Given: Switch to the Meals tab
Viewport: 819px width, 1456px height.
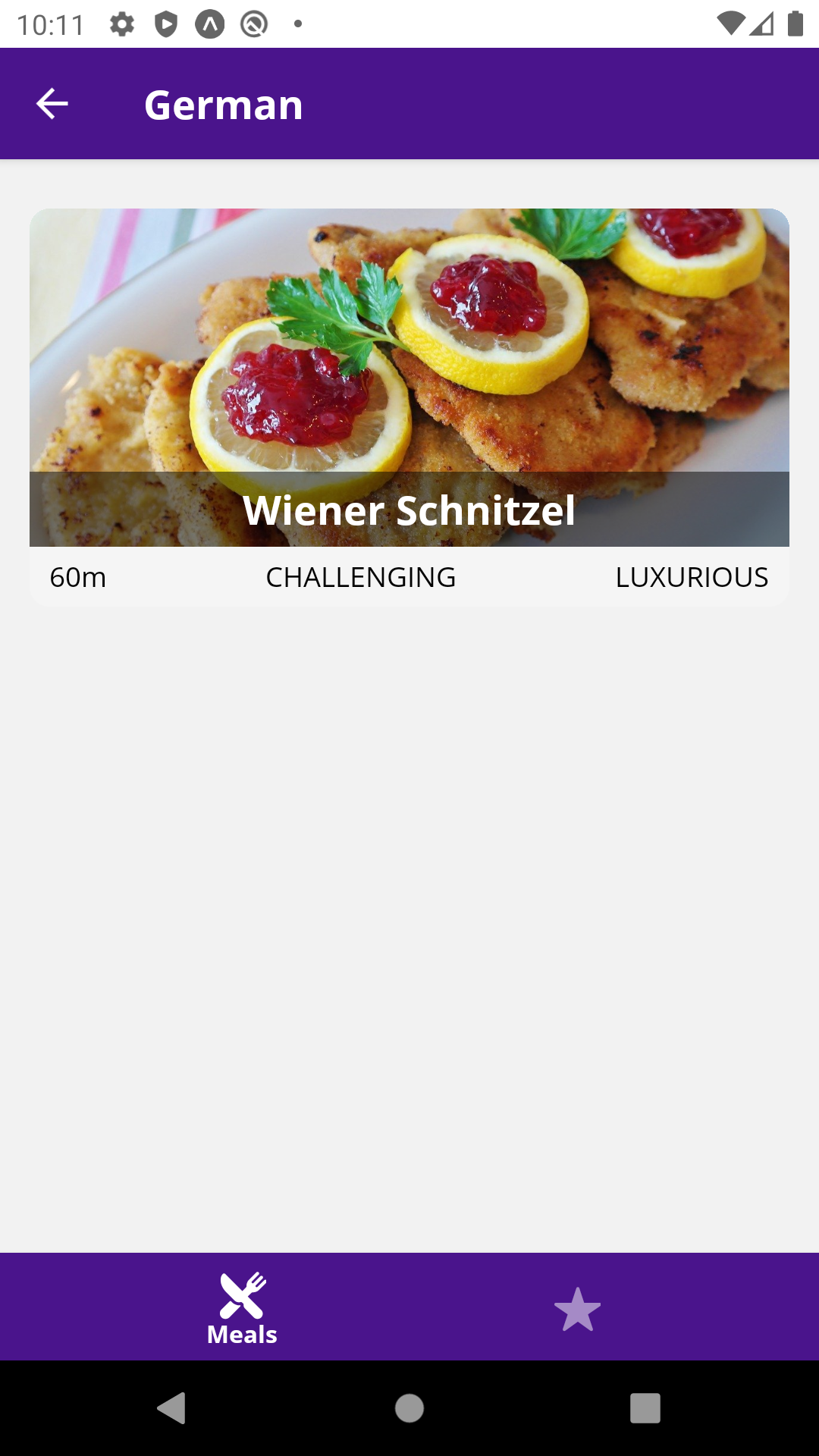Looking at the screenshot, I should pos(241,1308).
